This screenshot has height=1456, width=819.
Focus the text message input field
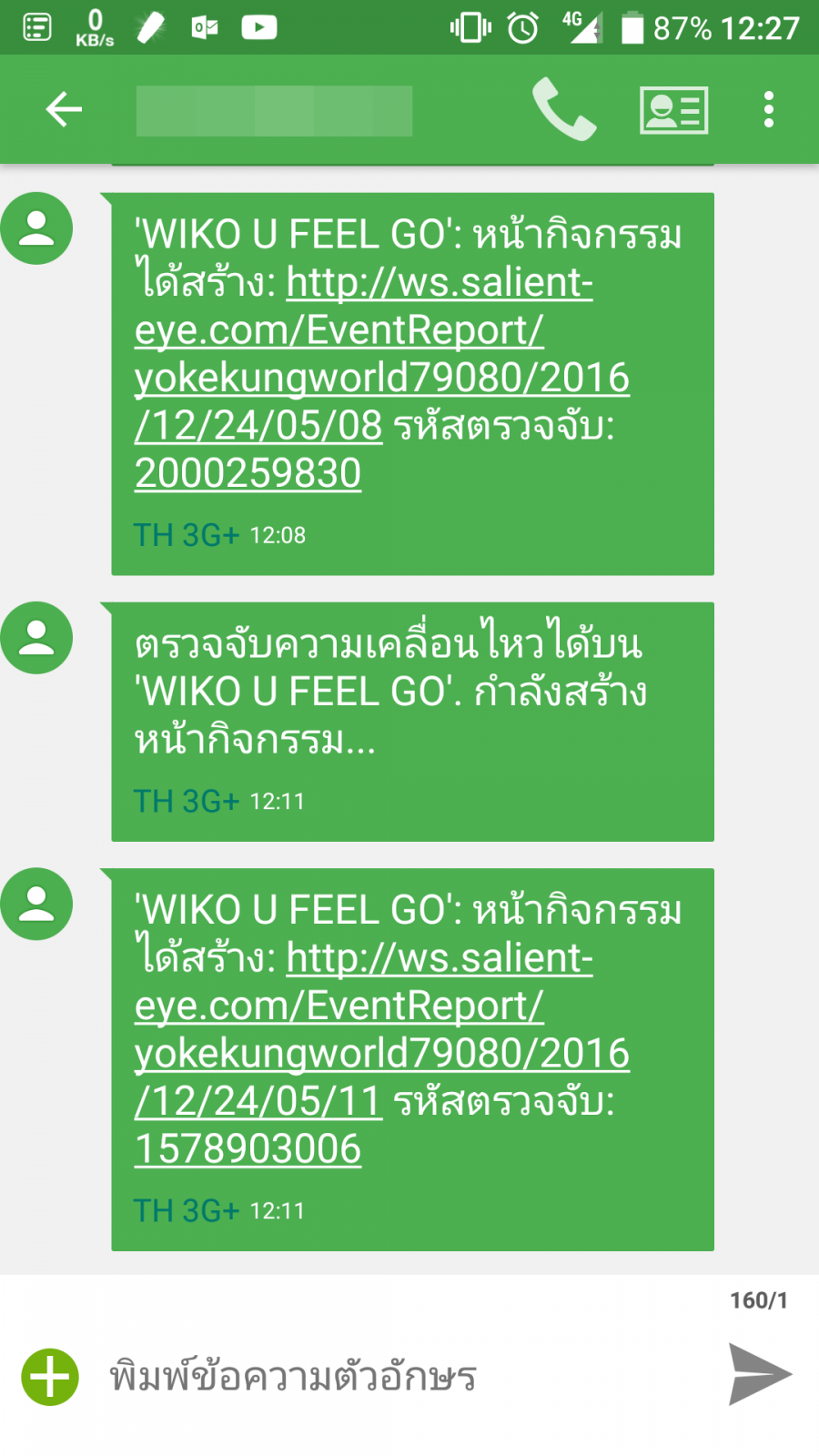(x=400, y=1376)
